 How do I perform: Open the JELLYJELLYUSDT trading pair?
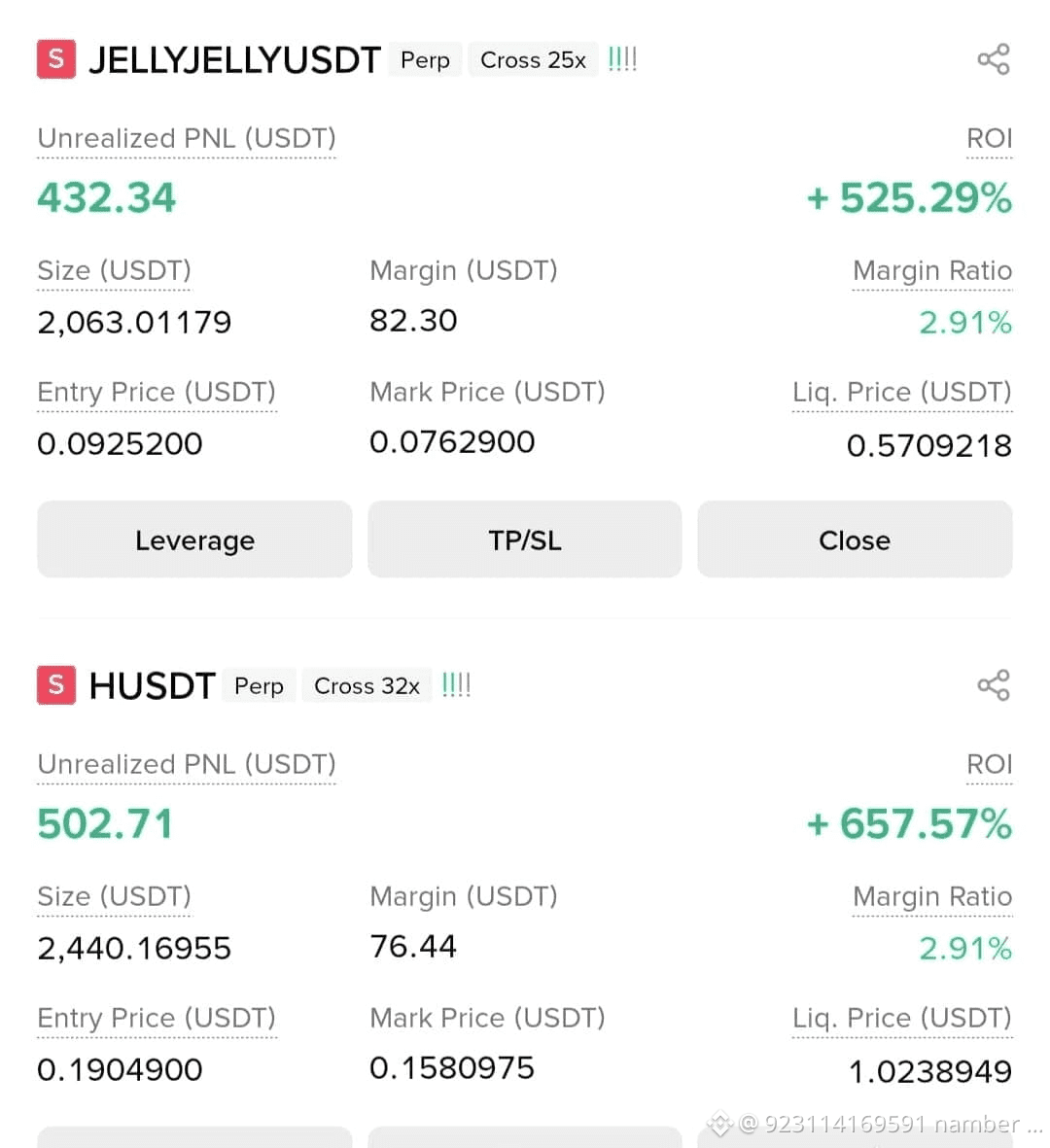pyautogui.click(x=234, y=60)
